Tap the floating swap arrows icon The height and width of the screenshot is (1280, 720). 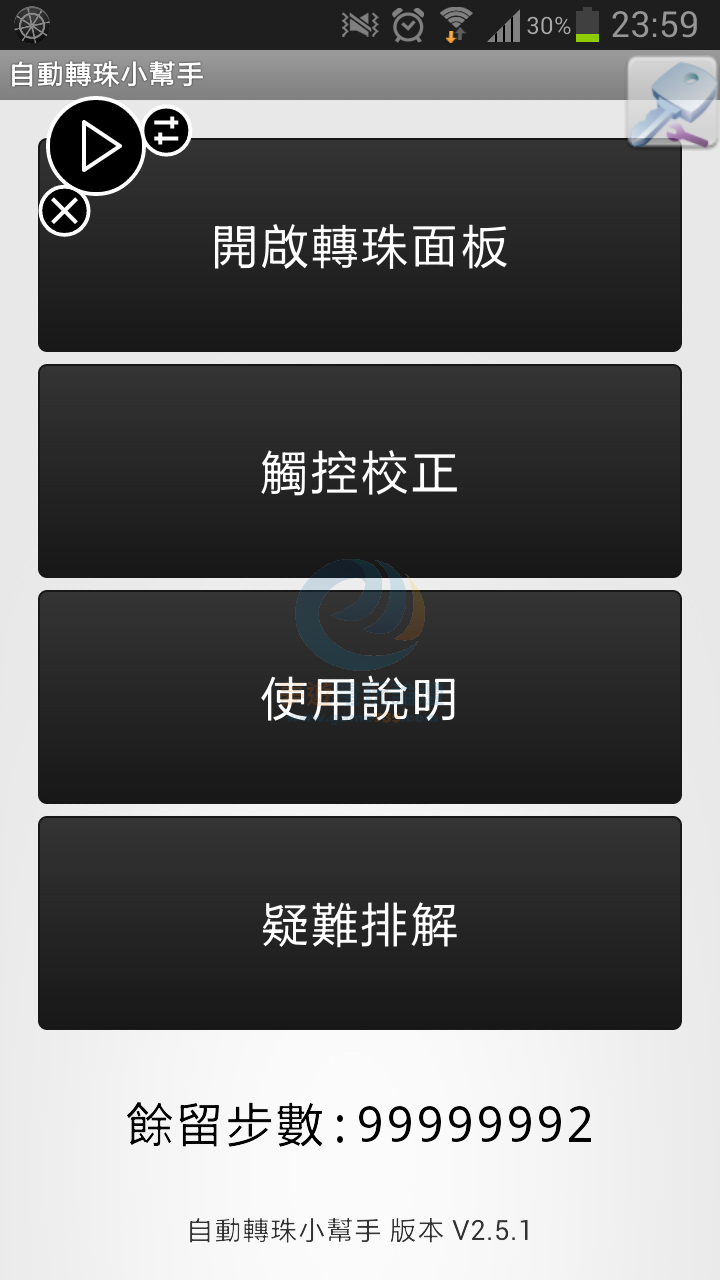(x=166, y=130)
